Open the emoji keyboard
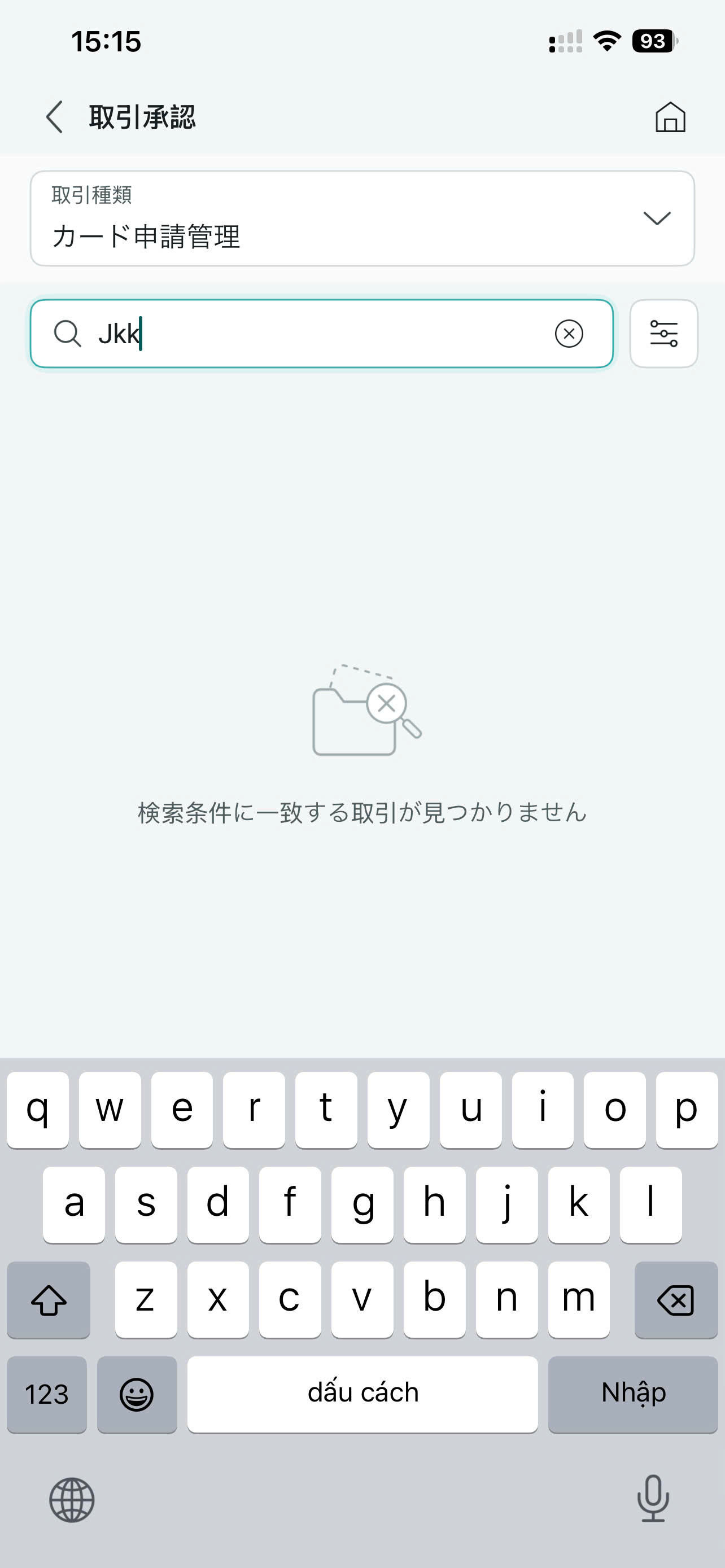The image size is (725, 1568). 136,1393
